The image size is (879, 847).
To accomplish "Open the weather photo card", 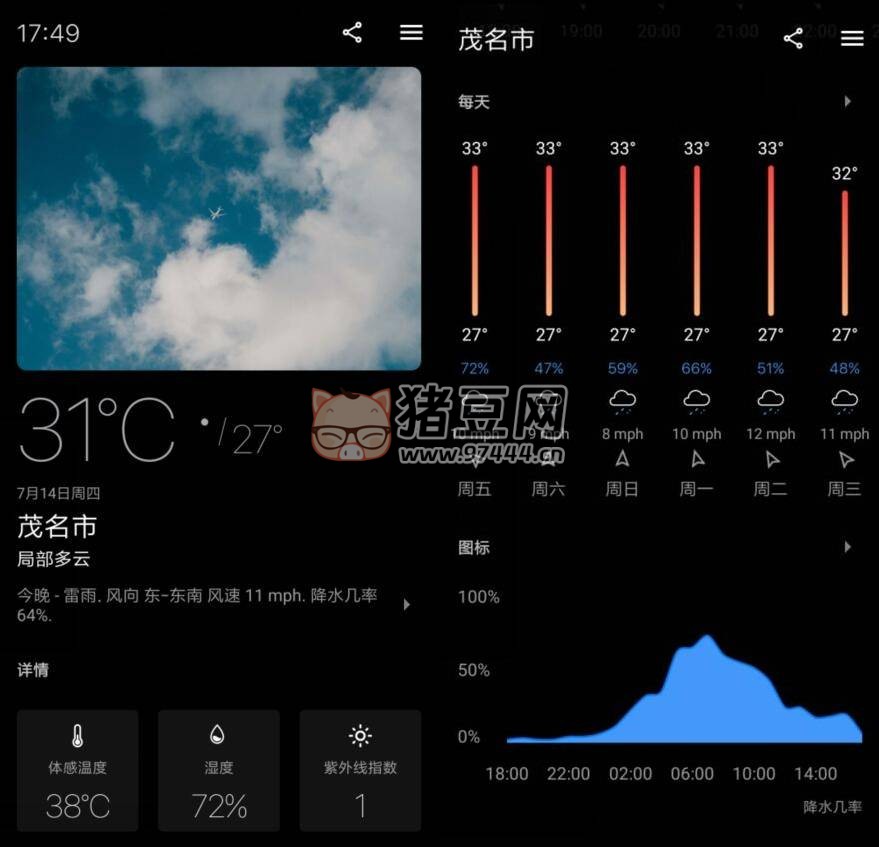I will pyautogui.click(x=219, y=219).
